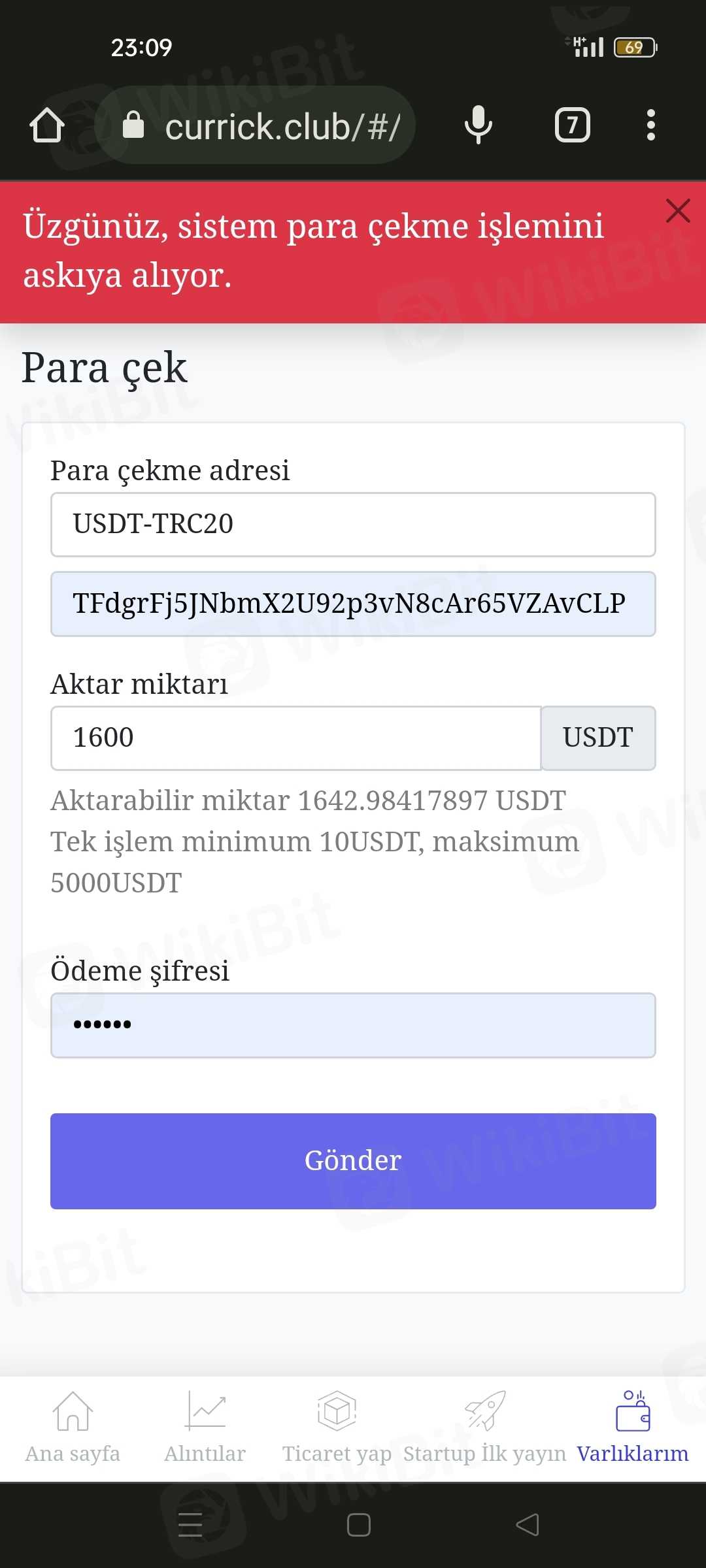Open the browser overflow menu
The width and height of the screenshot is (706, 1568).
(x=650, y=125)
